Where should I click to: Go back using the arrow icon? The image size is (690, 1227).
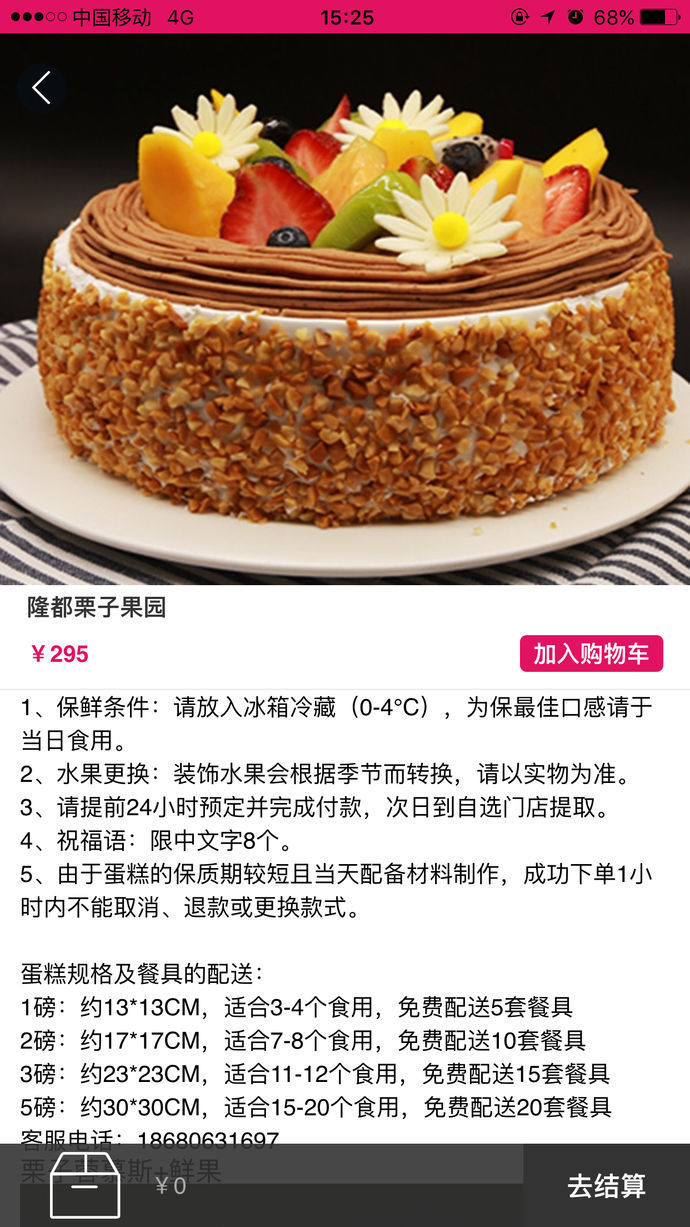point(41,88)
